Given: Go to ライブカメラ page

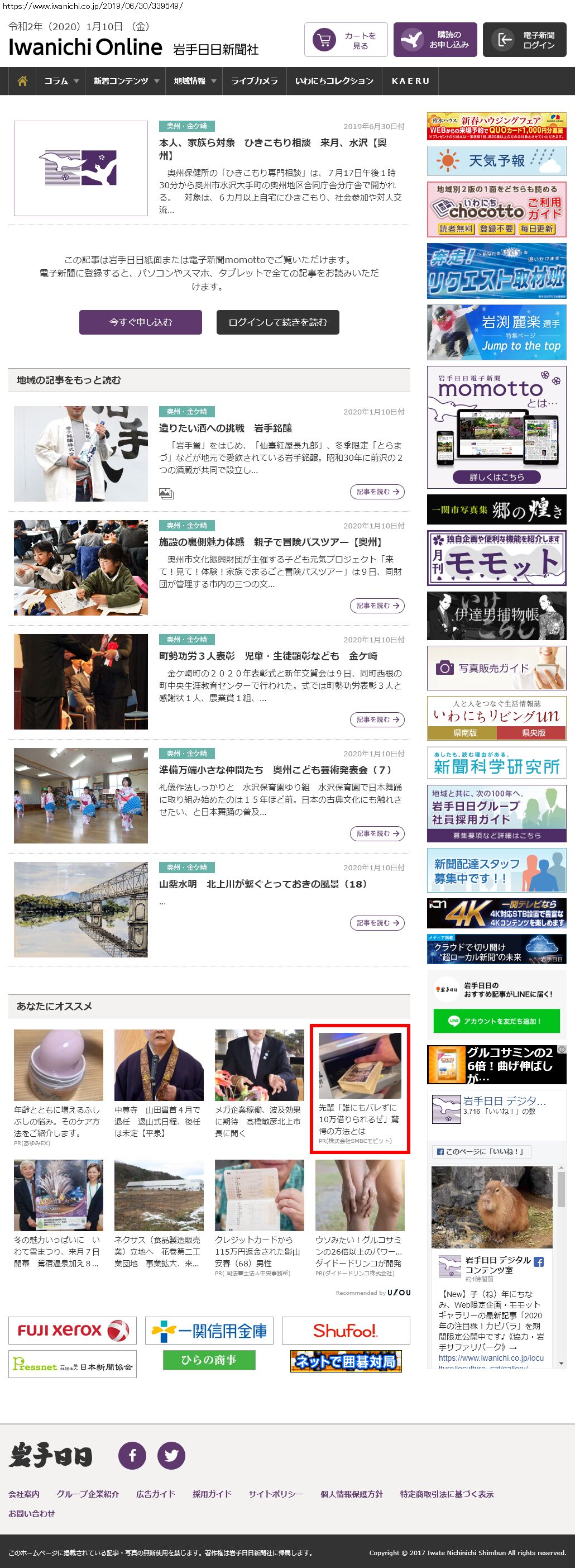Looking at the screenshot, I should coord(254,81).
